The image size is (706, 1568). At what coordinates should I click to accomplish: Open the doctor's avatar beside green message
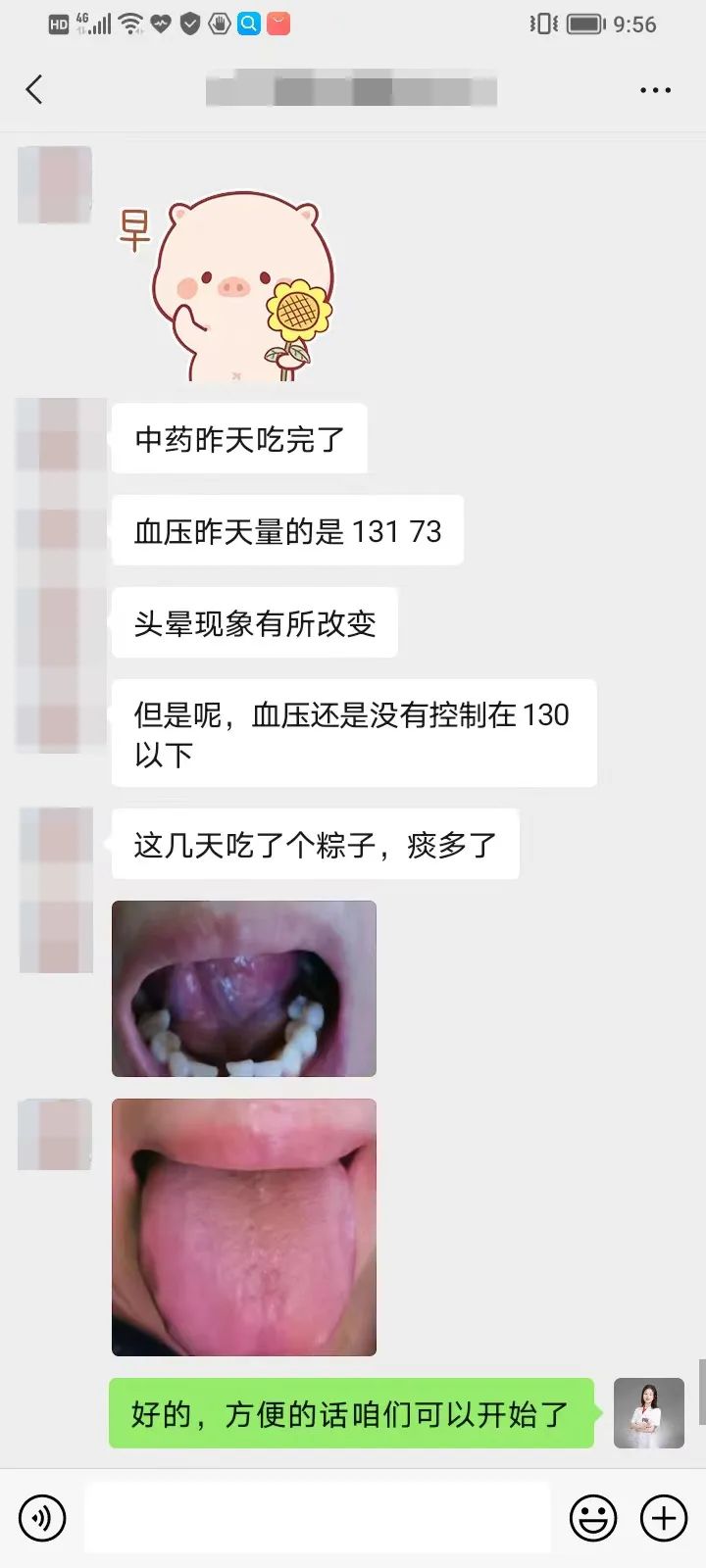coord(648,1412)
